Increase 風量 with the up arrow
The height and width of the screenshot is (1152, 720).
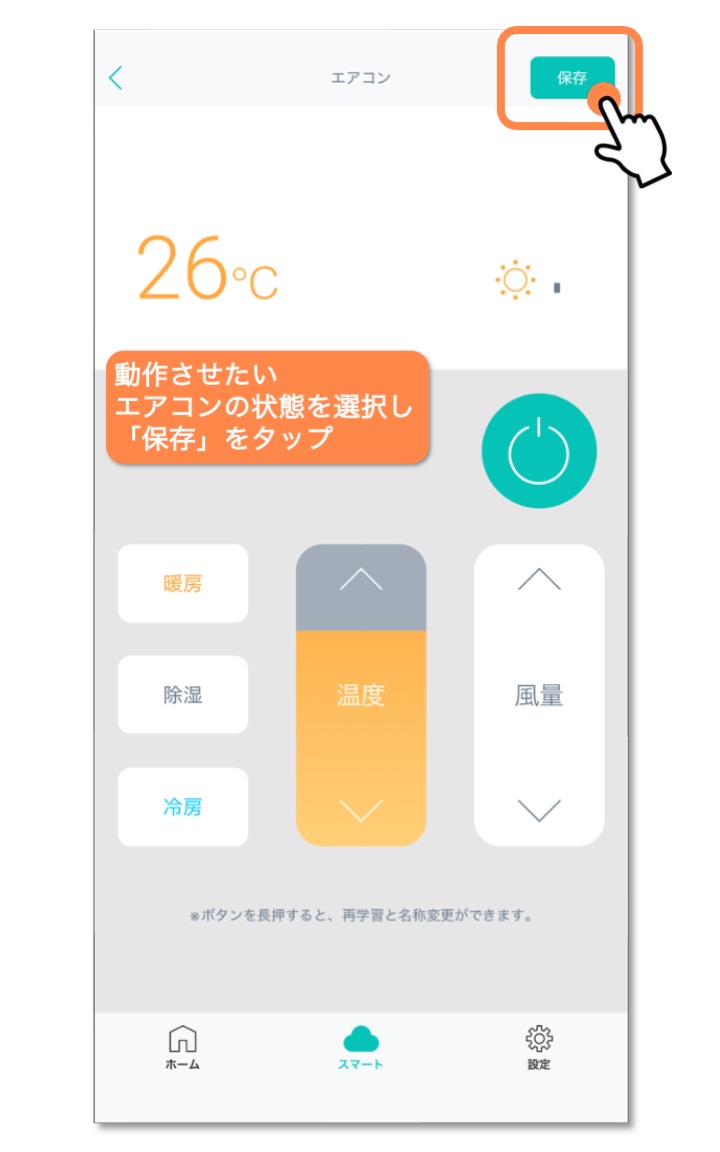tap(539, 580)
